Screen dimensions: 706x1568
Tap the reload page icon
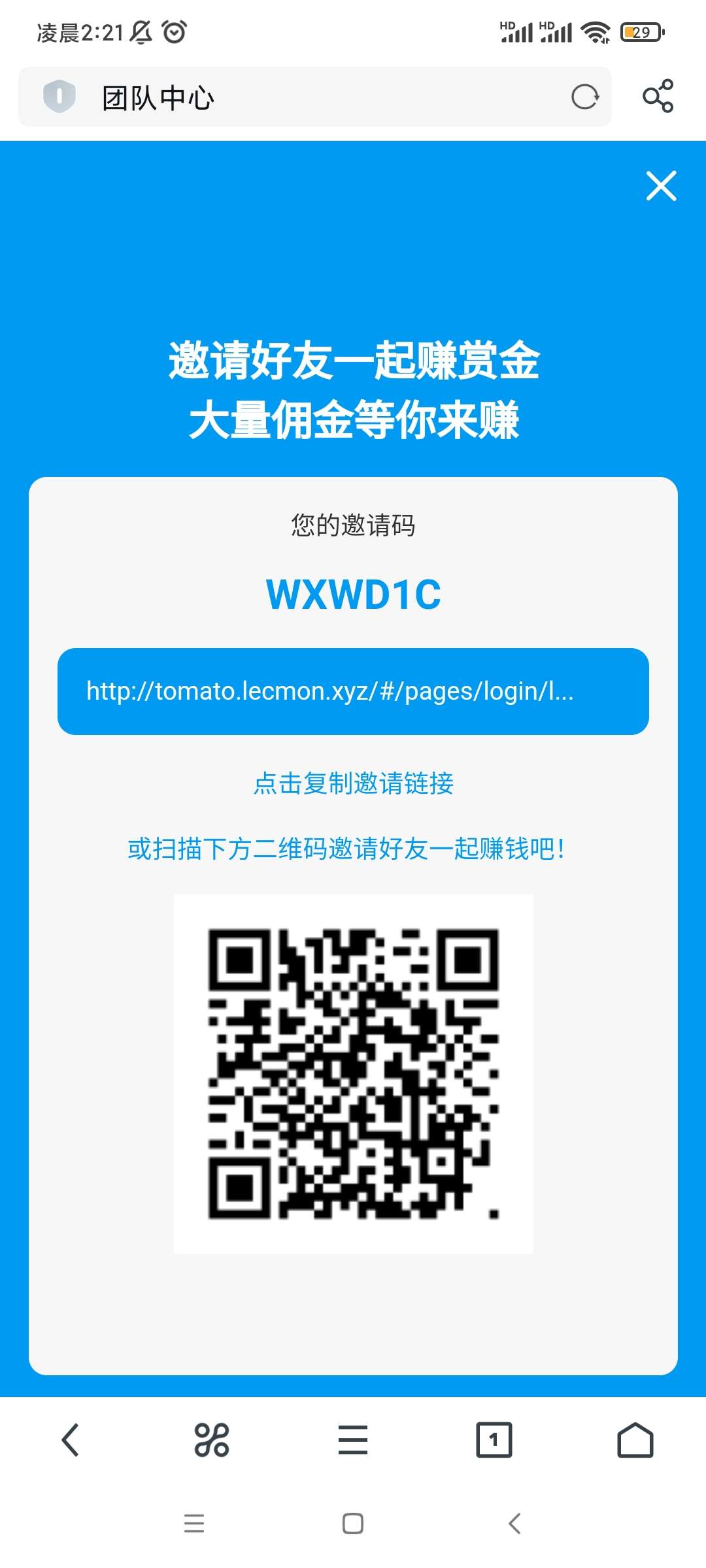click(584, 97)
